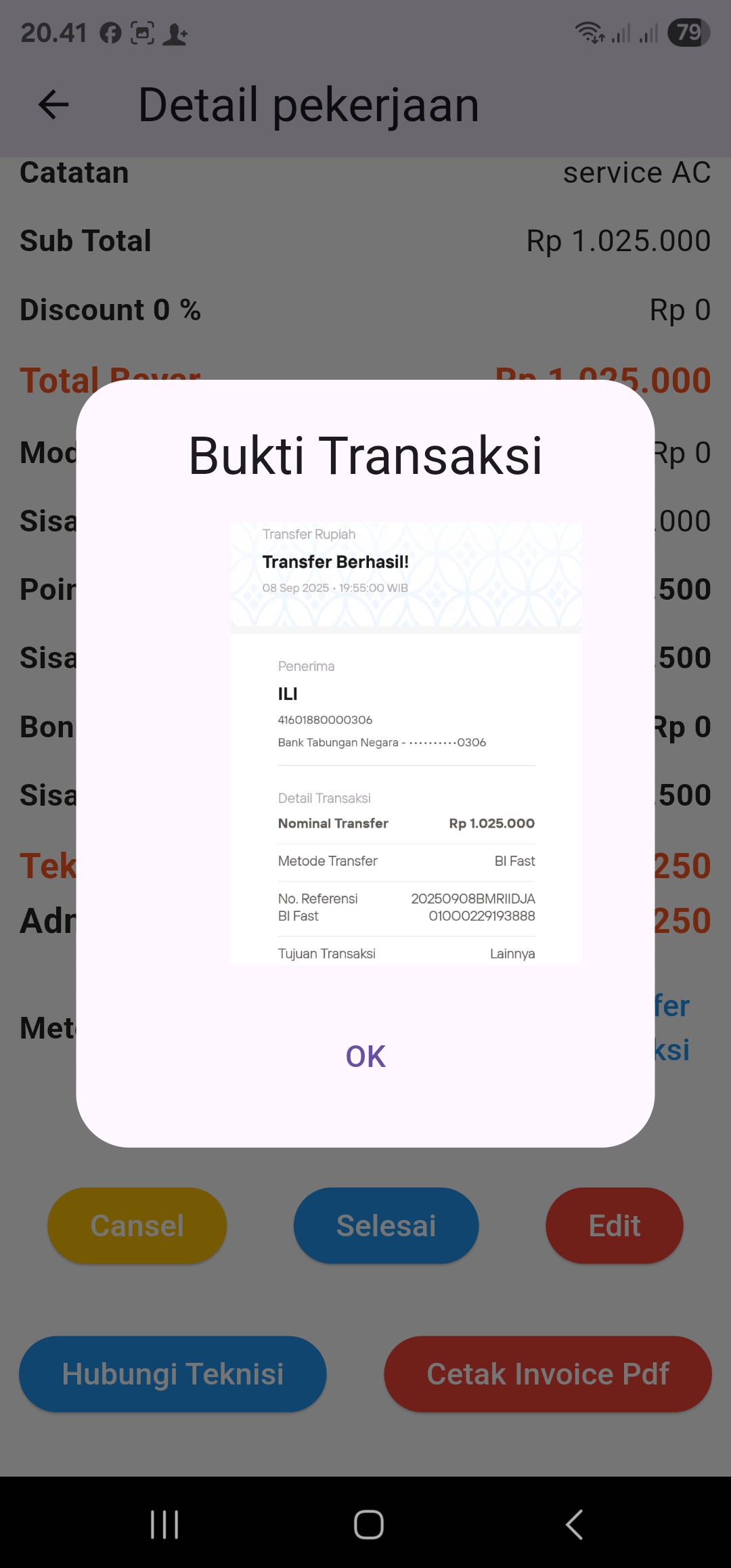Open the transfer receipt image

click(406, 743)
